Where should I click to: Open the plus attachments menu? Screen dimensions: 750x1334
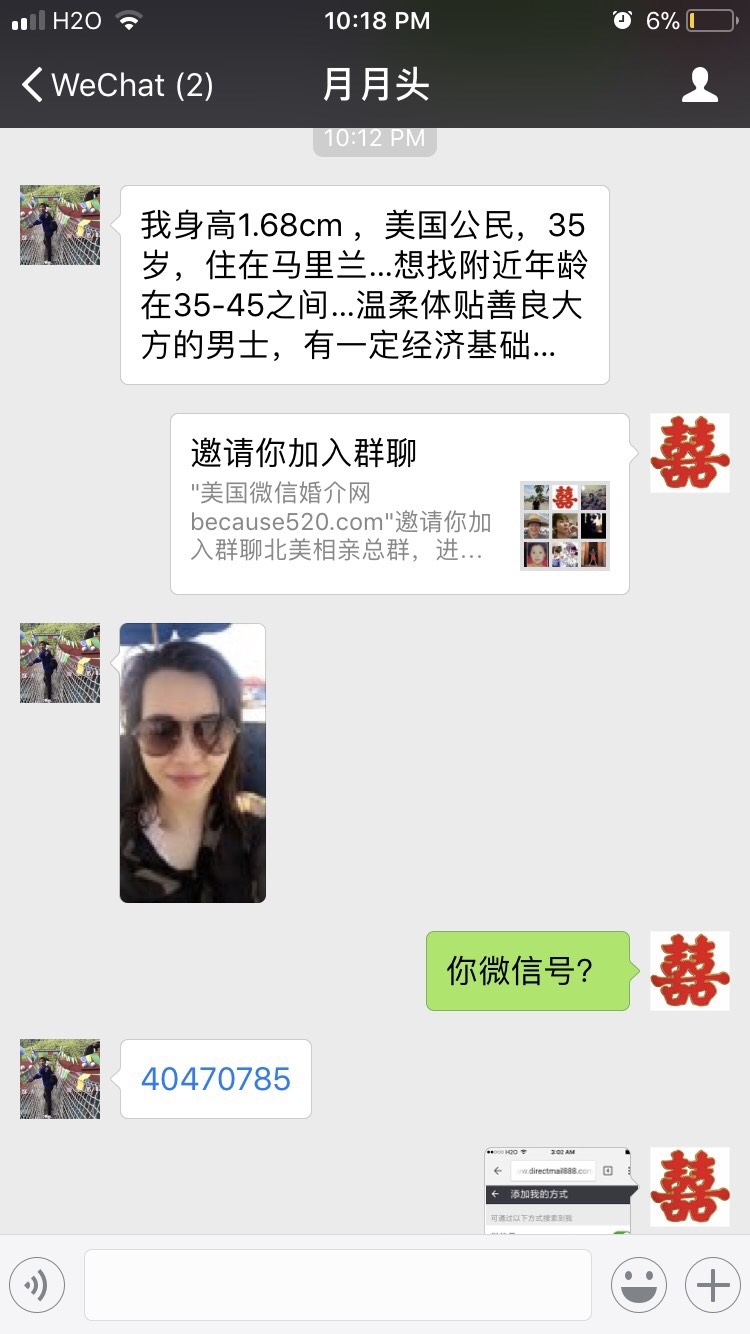tap(712, 1285)
